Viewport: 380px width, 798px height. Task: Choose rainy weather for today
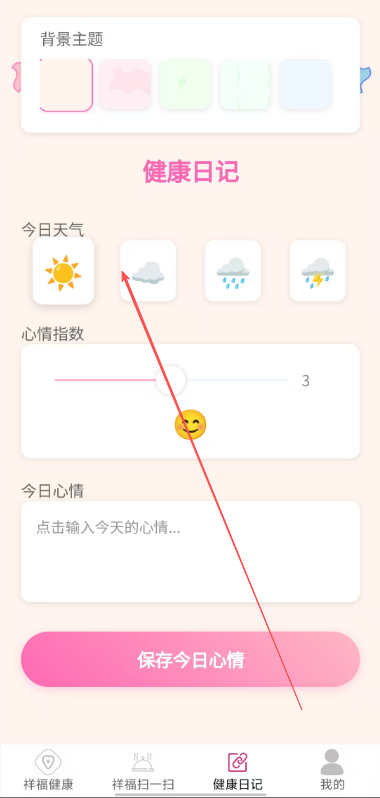point(233,271)
